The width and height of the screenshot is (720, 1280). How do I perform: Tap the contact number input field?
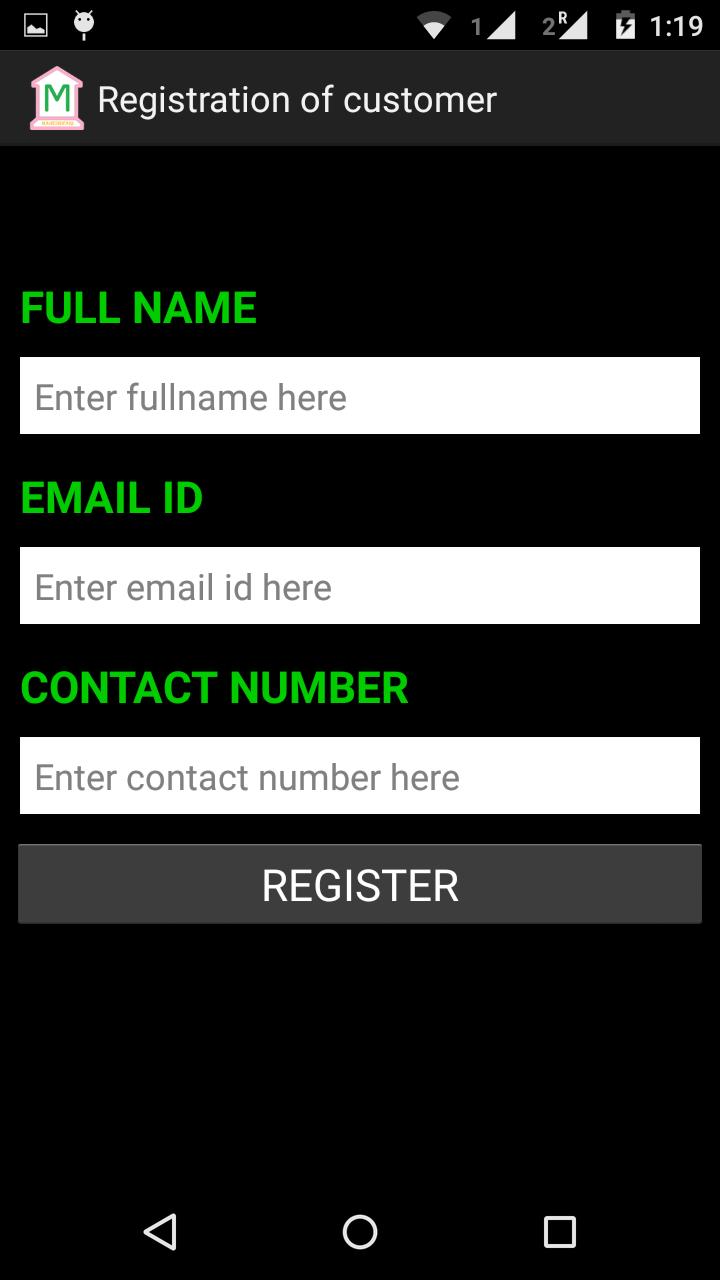[360, 775]
